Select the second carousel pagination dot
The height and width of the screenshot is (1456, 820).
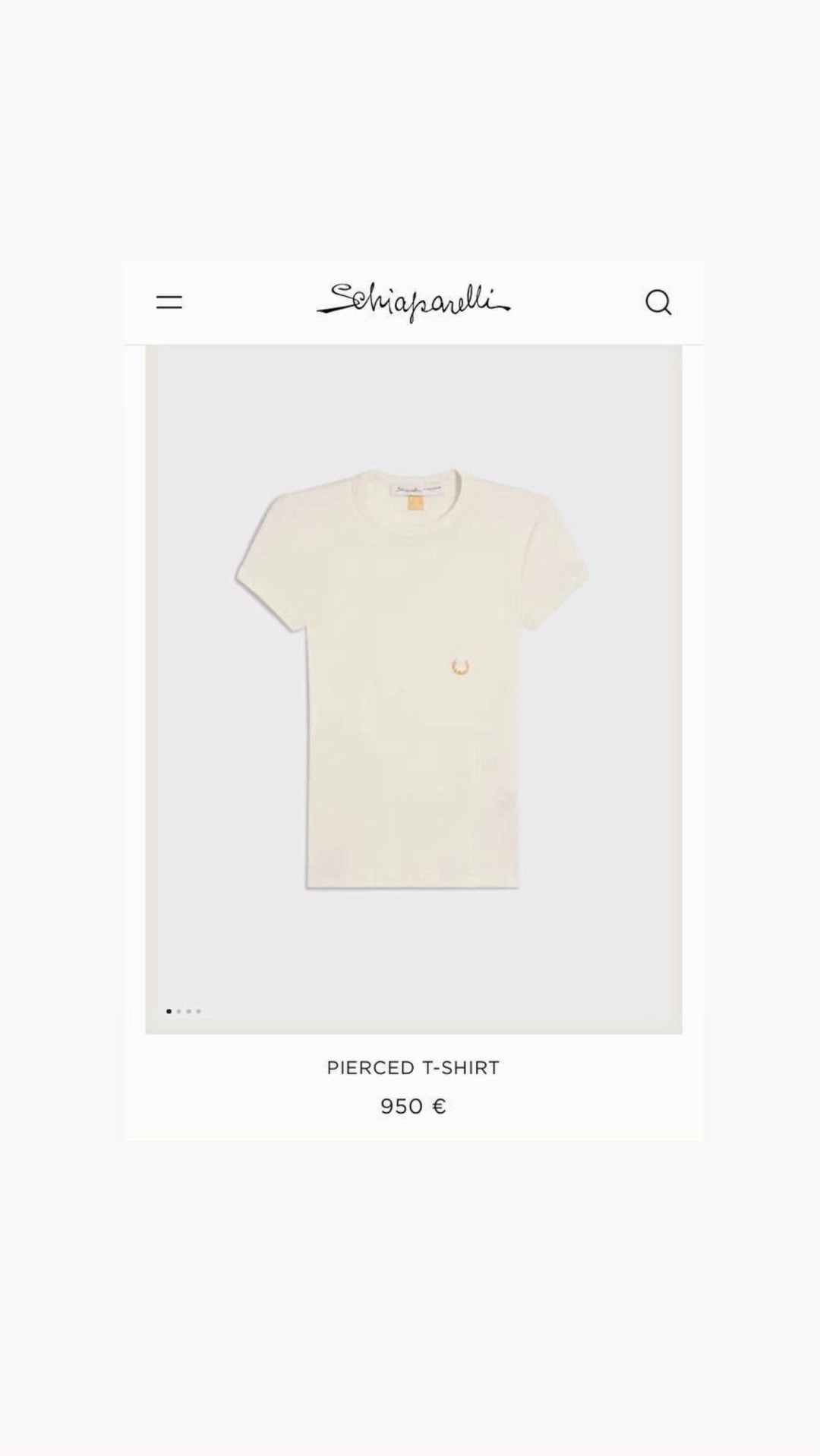pos(178,1010)
